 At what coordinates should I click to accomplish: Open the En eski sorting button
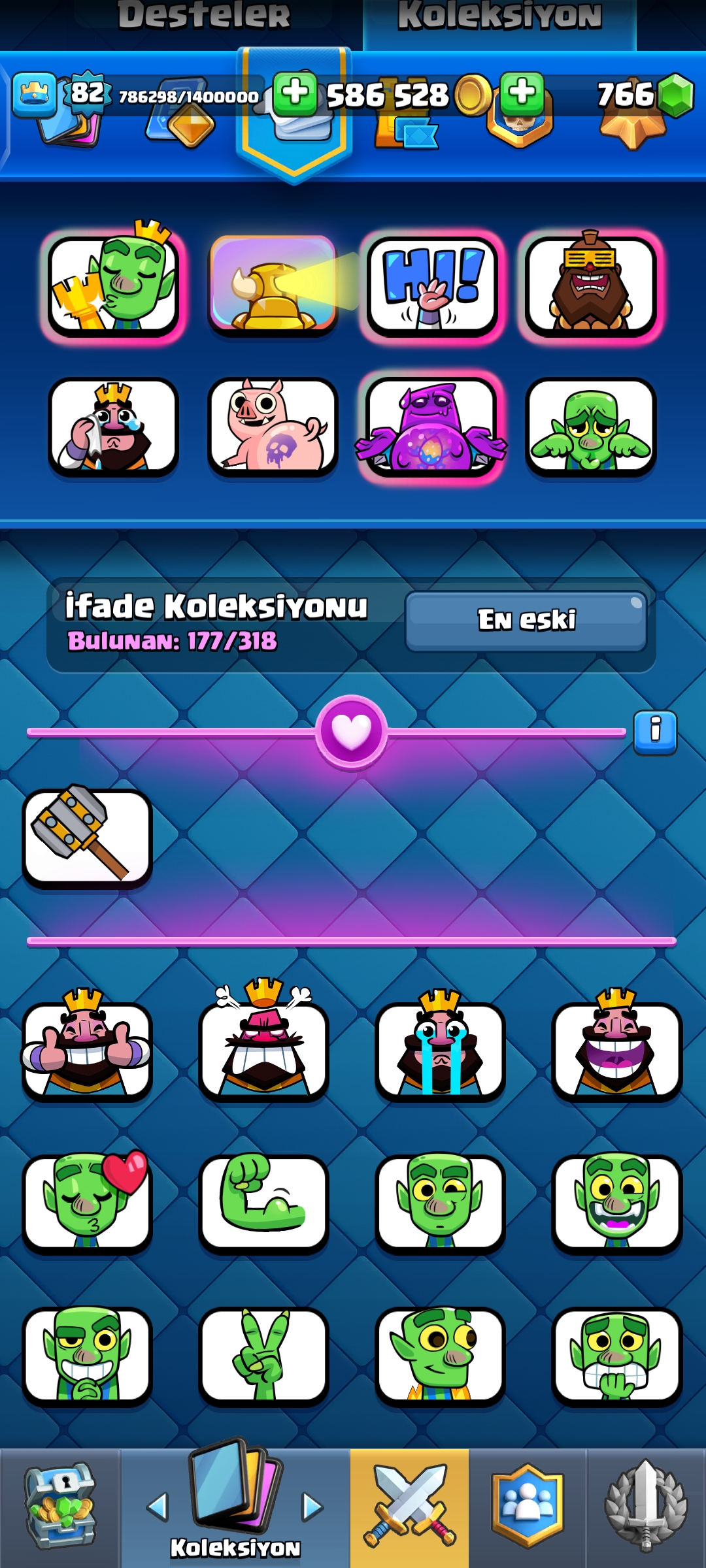point(526,621)
